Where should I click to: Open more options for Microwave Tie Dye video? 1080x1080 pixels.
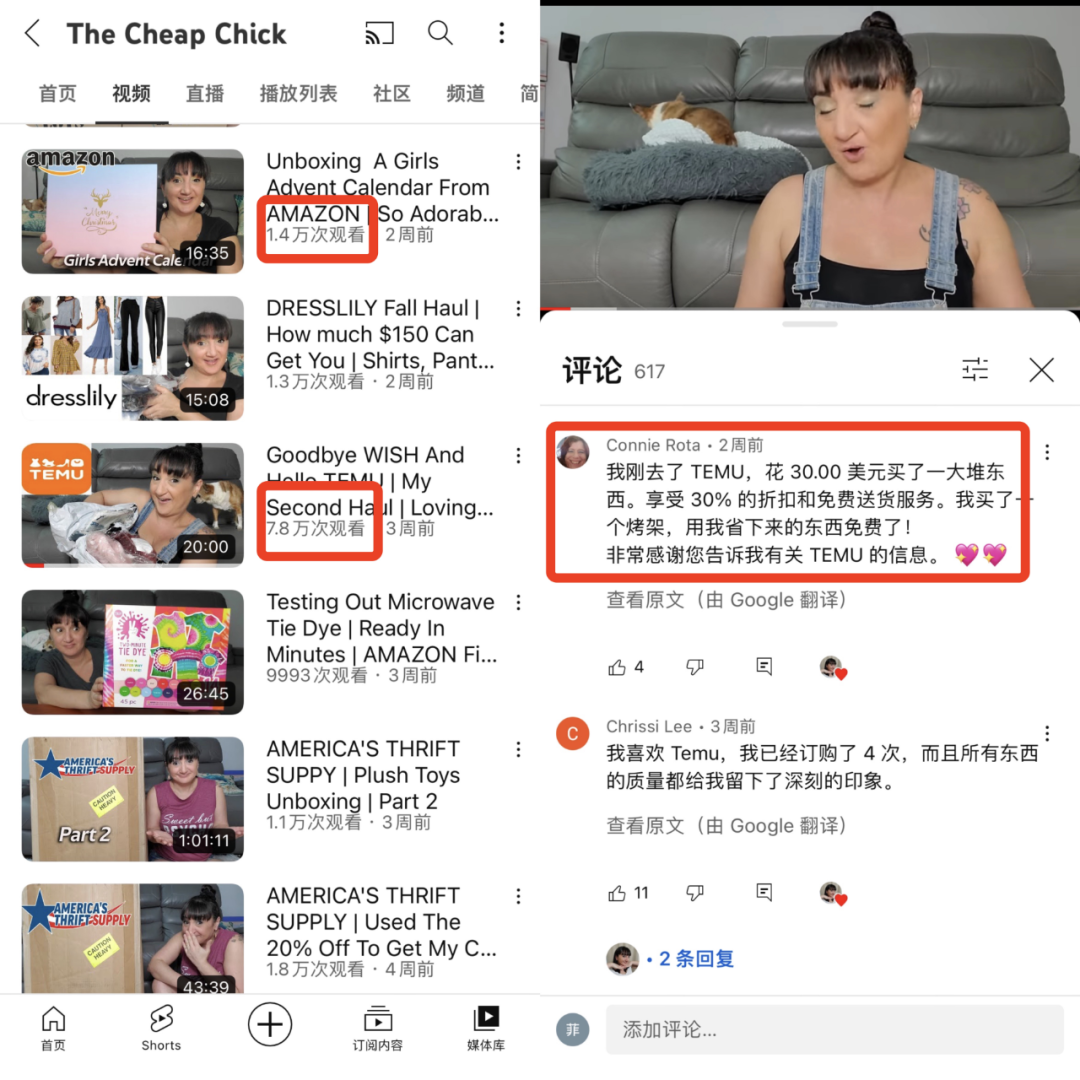pyautogui.click(x=518, y=603)
